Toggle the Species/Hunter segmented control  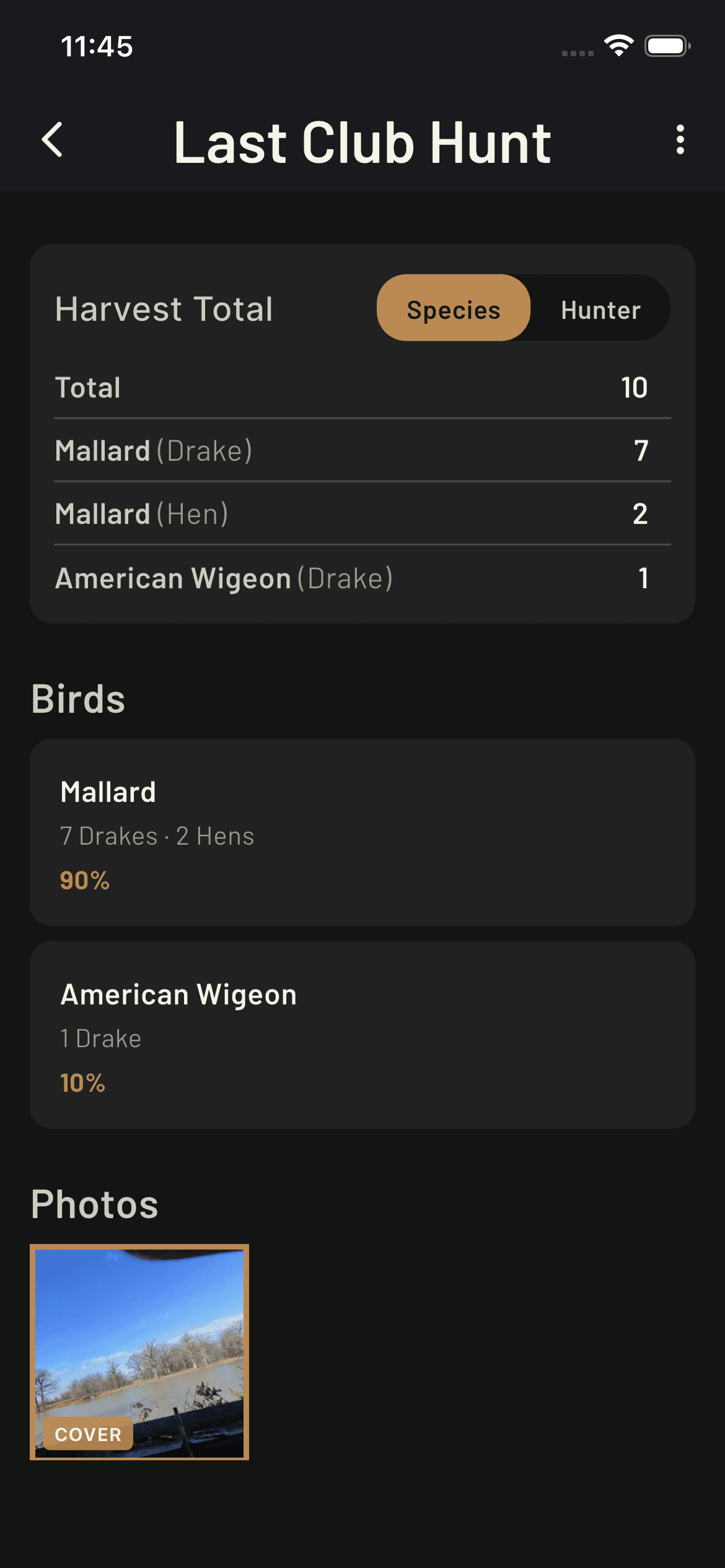pos(524,308)
